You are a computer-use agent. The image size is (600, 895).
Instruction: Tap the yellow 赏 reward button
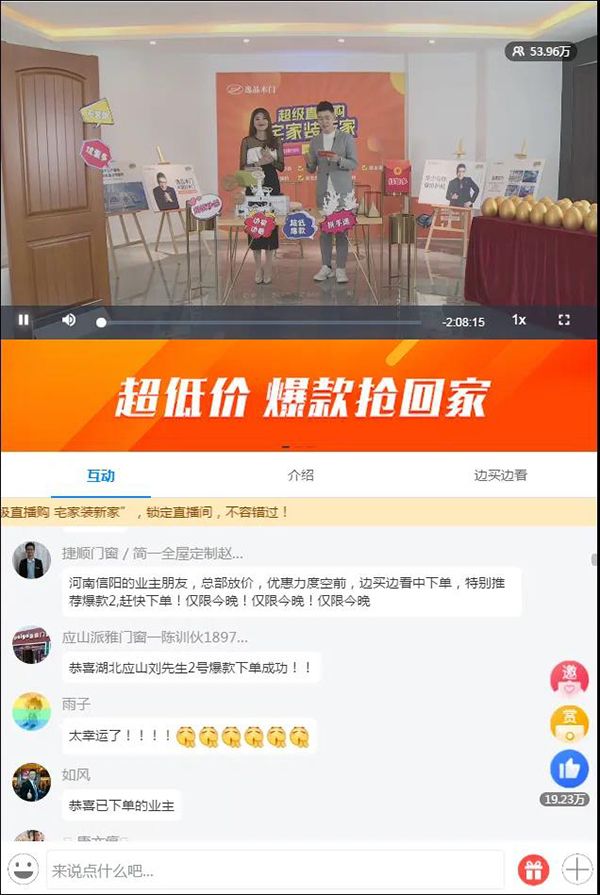coord(569,722)
